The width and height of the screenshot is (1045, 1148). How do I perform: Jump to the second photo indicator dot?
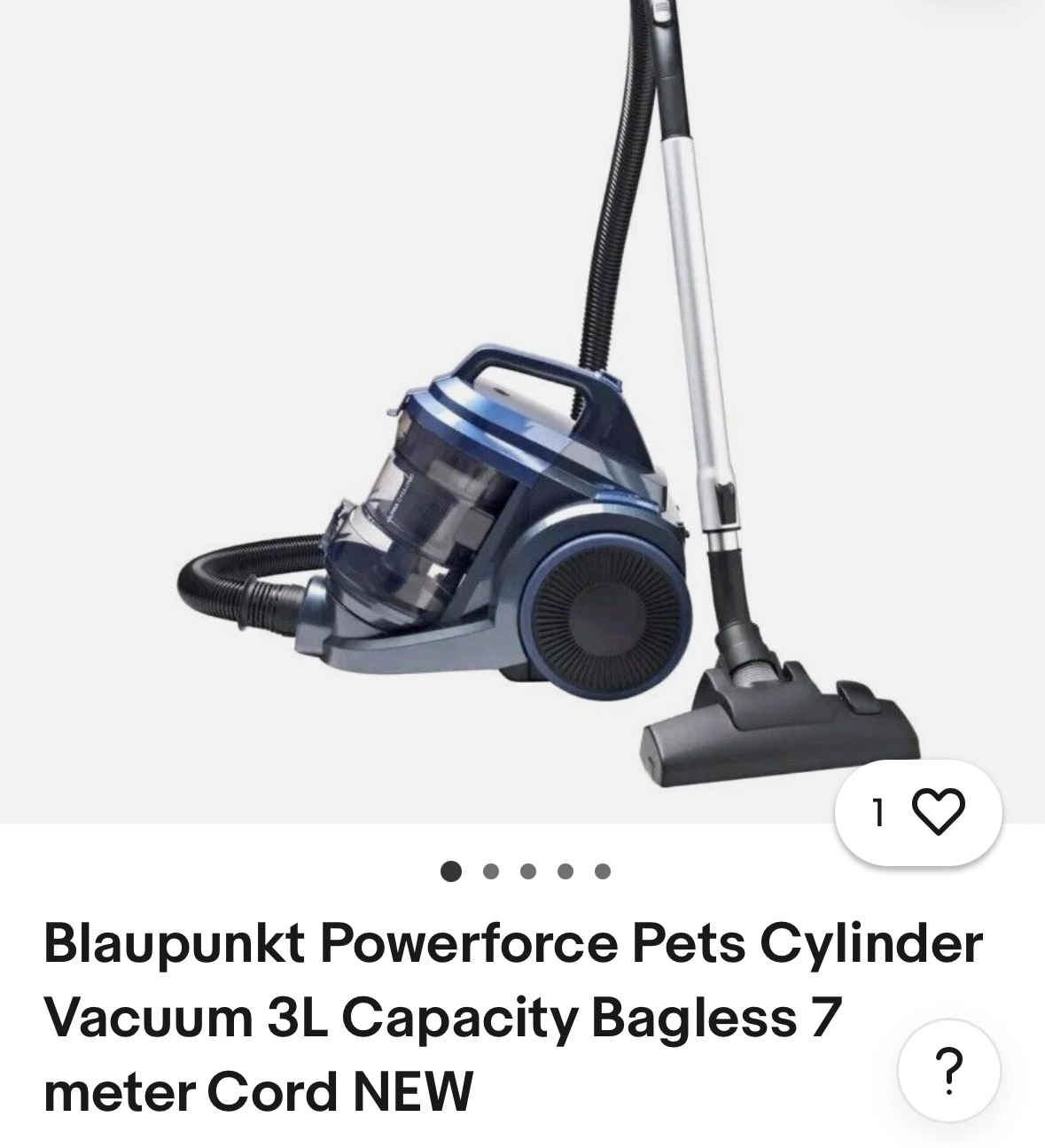490,871
